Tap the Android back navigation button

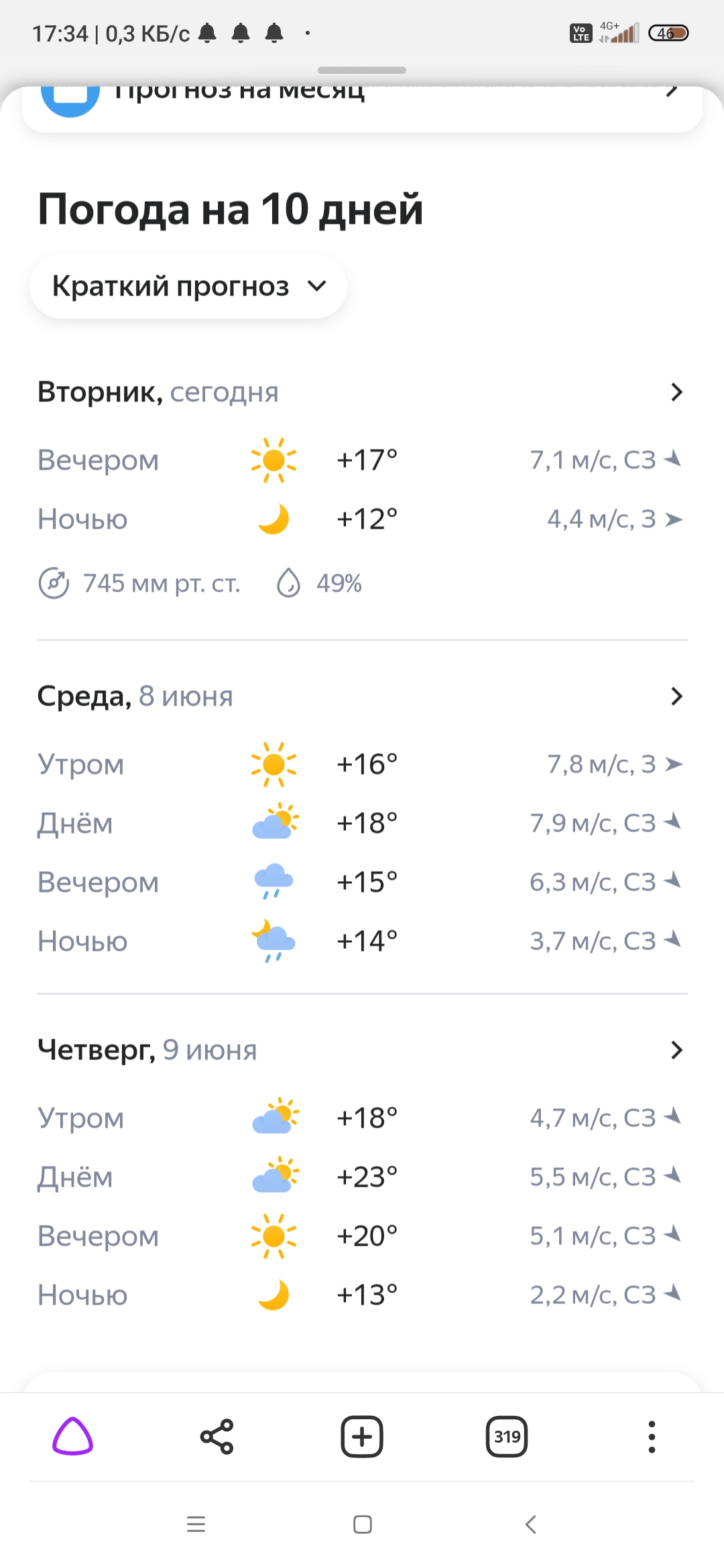pos(529,1525)
